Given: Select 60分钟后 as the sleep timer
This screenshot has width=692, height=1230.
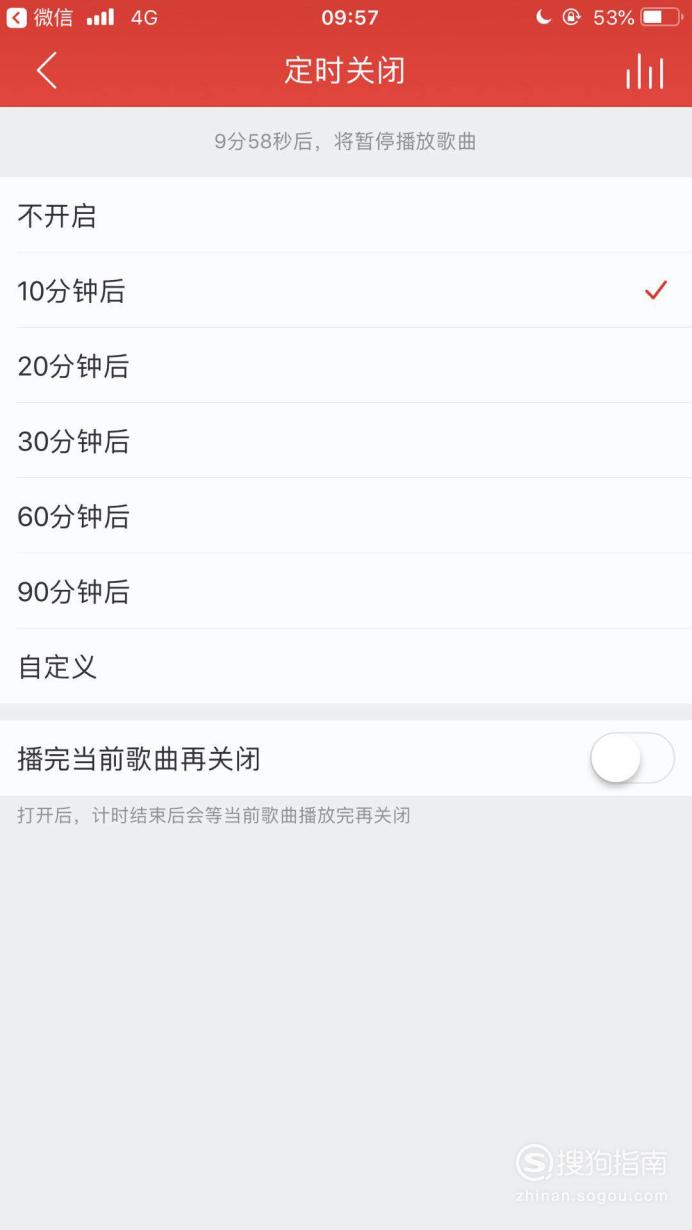Looking at the screenshot, I should 346,516.
